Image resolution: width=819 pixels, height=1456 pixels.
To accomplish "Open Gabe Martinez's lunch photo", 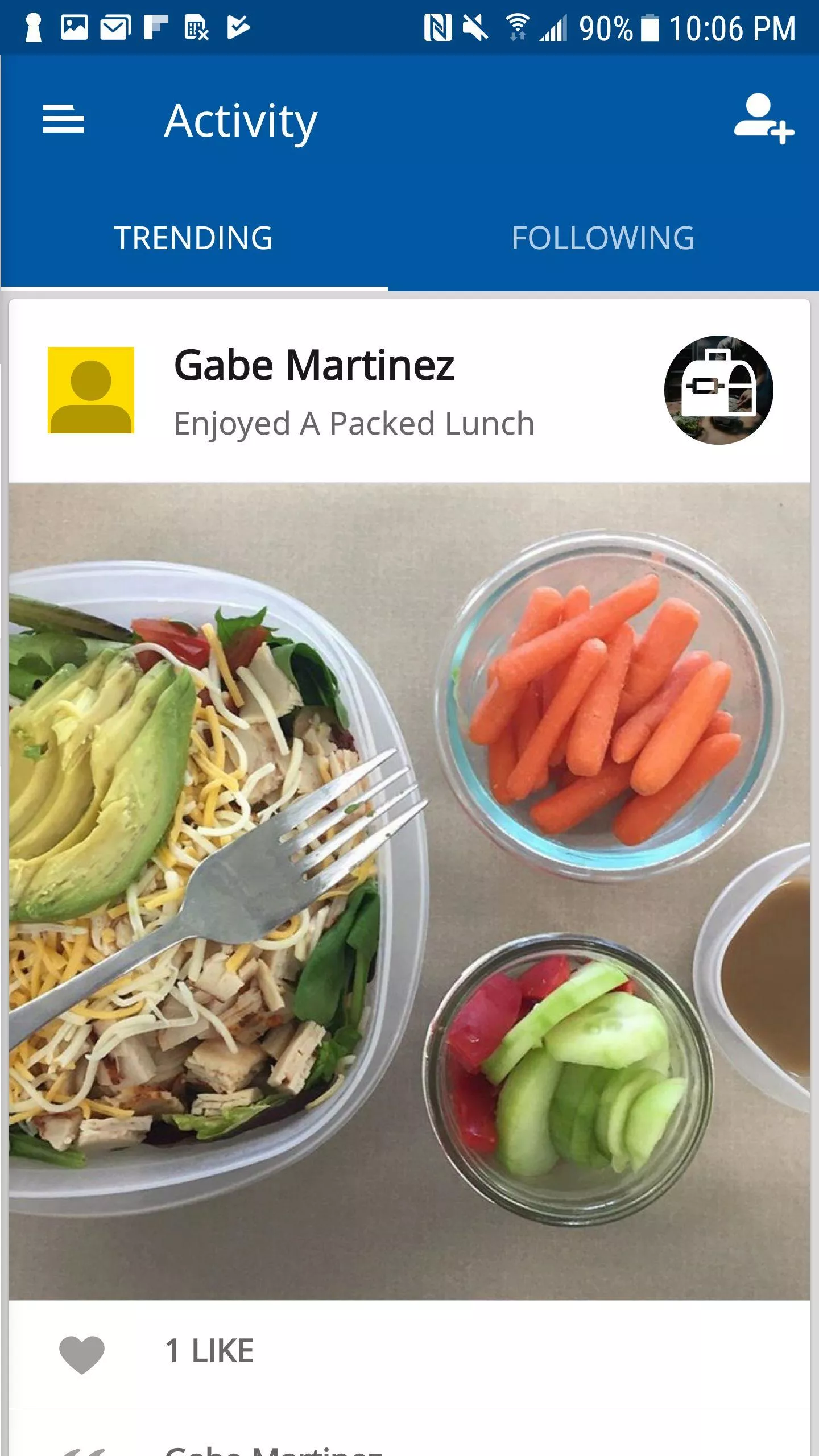I will 409,892.
